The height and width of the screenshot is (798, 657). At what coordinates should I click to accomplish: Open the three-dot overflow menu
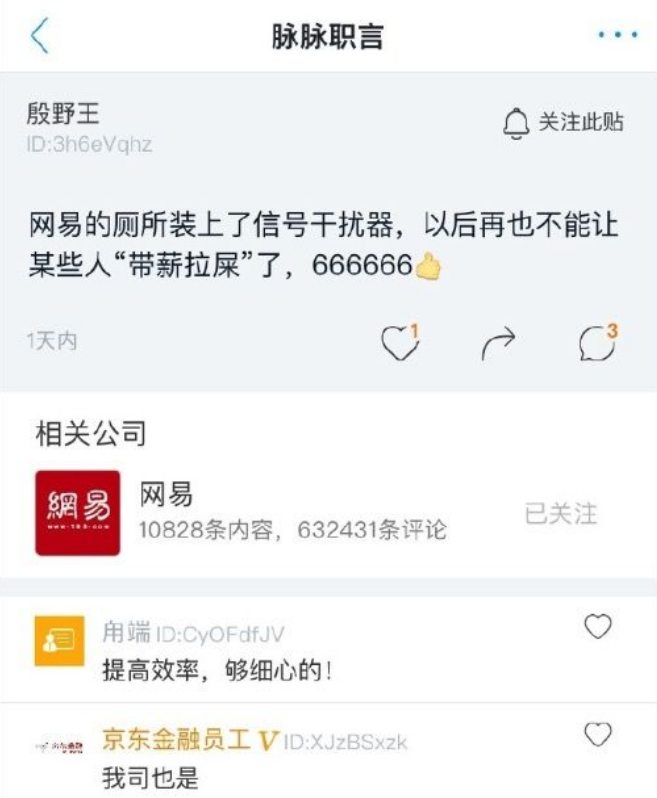(618, 35)
